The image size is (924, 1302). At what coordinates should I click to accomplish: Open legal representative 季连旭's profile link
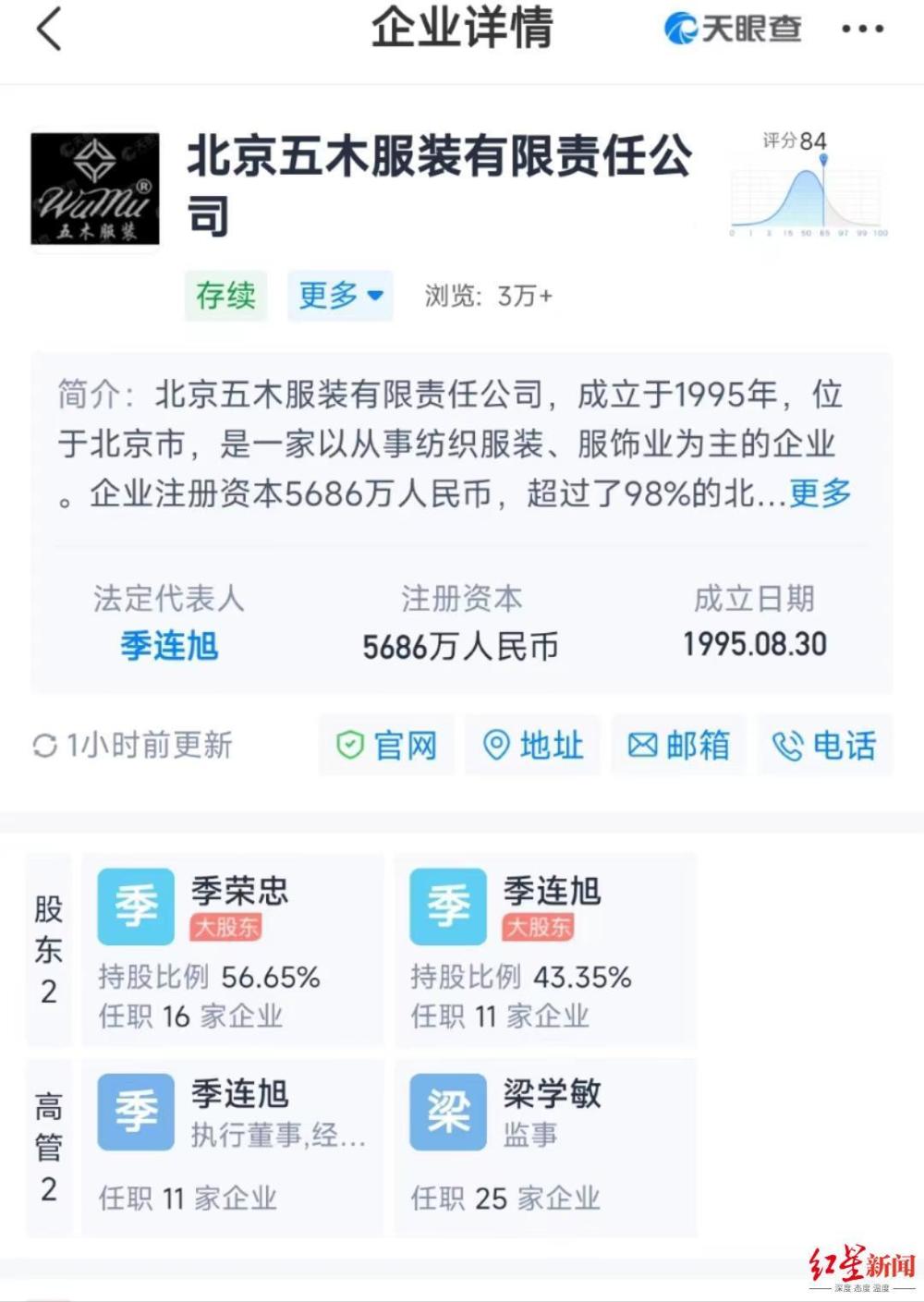tap(169, 645)
